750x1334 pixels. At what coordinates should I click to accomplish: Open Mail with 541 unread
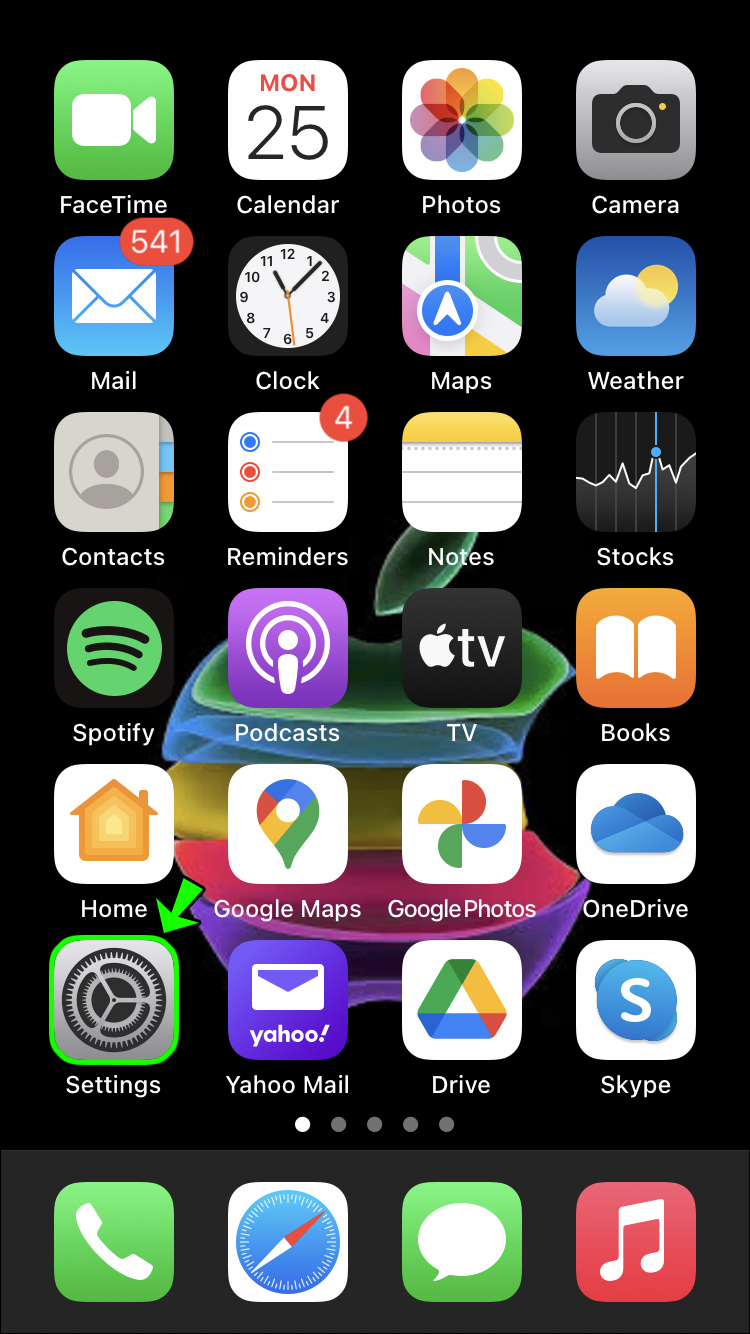click(114, 296)
